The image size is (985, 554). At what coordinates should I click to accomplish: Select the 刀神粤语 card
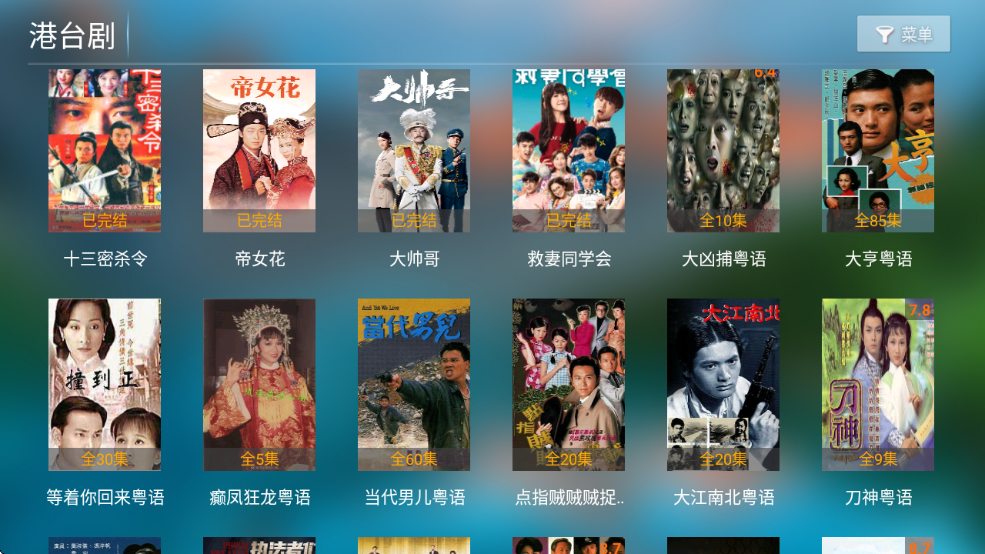click(x=878, y=385)
